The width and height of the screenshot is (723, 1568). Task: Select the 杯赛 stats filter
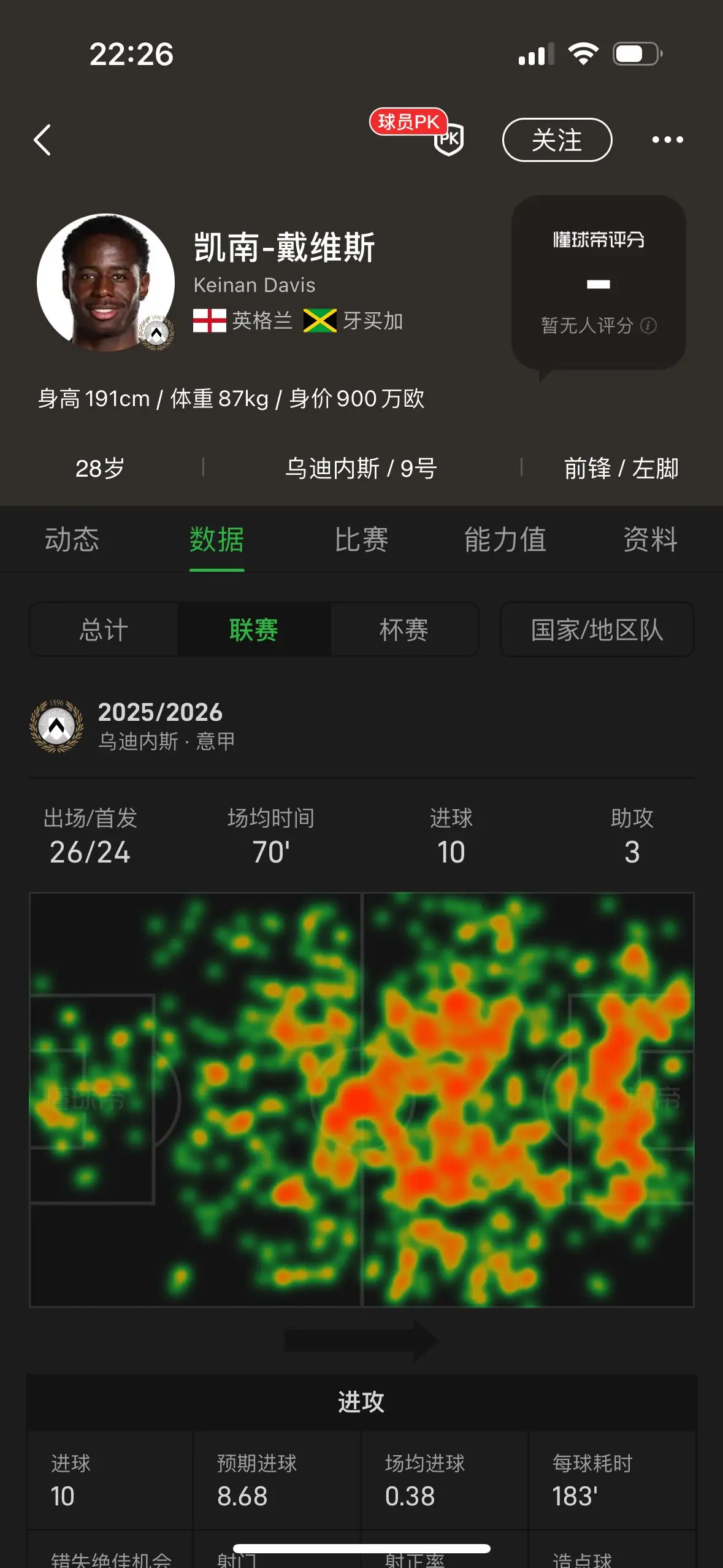point(404,629)
